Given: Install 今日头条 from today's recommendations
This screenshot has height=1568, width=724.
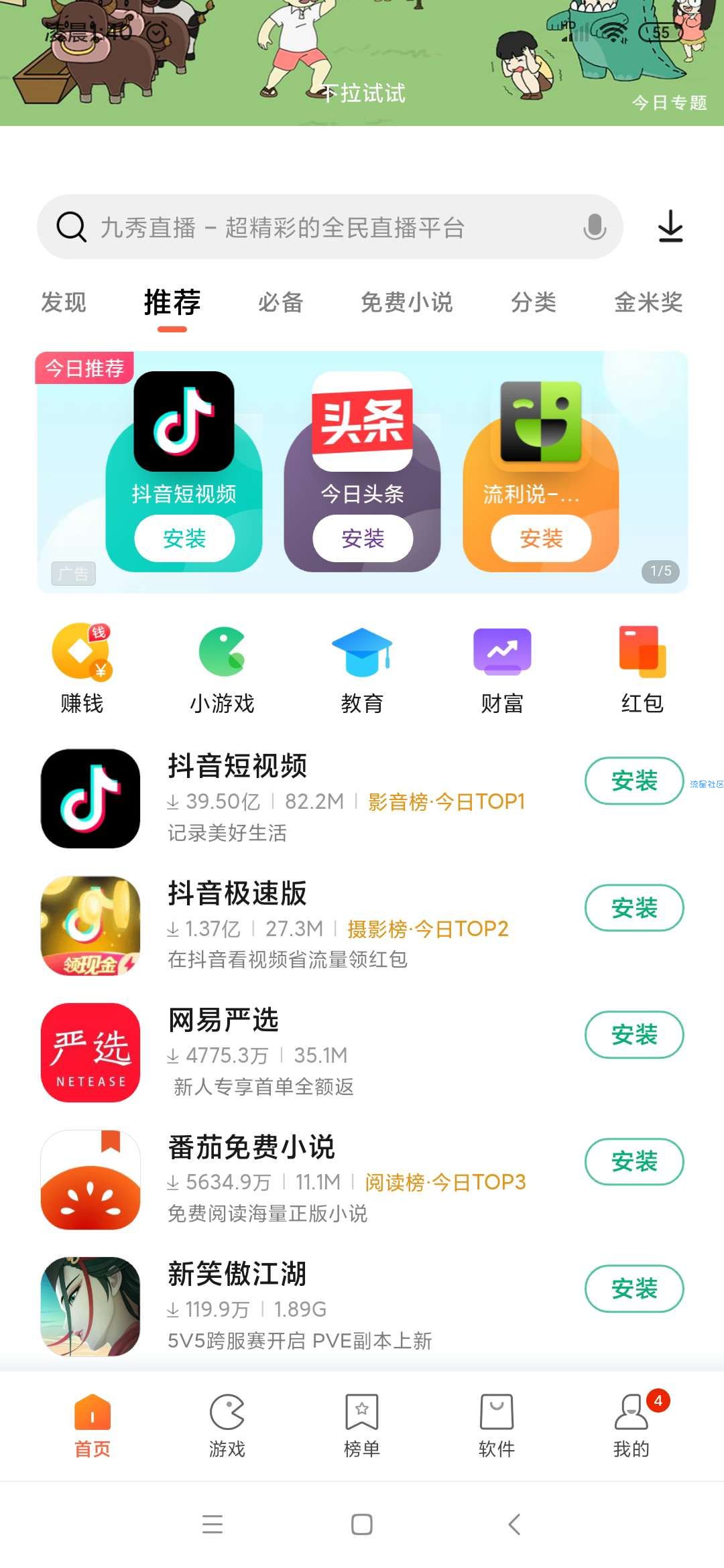Looking at the screenshot, I should [x=363, y=538].
